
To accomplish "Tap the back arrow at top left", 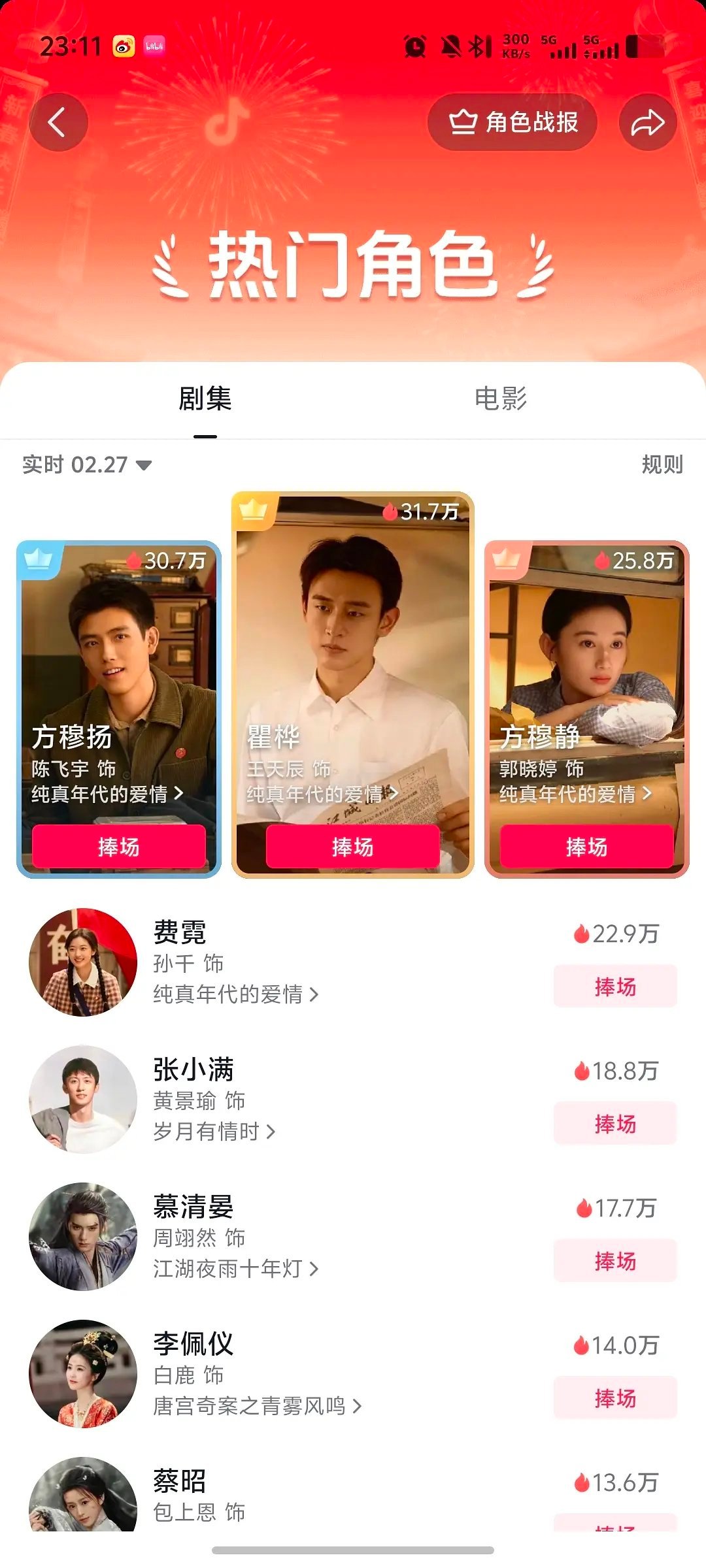I will pos(59,122).
